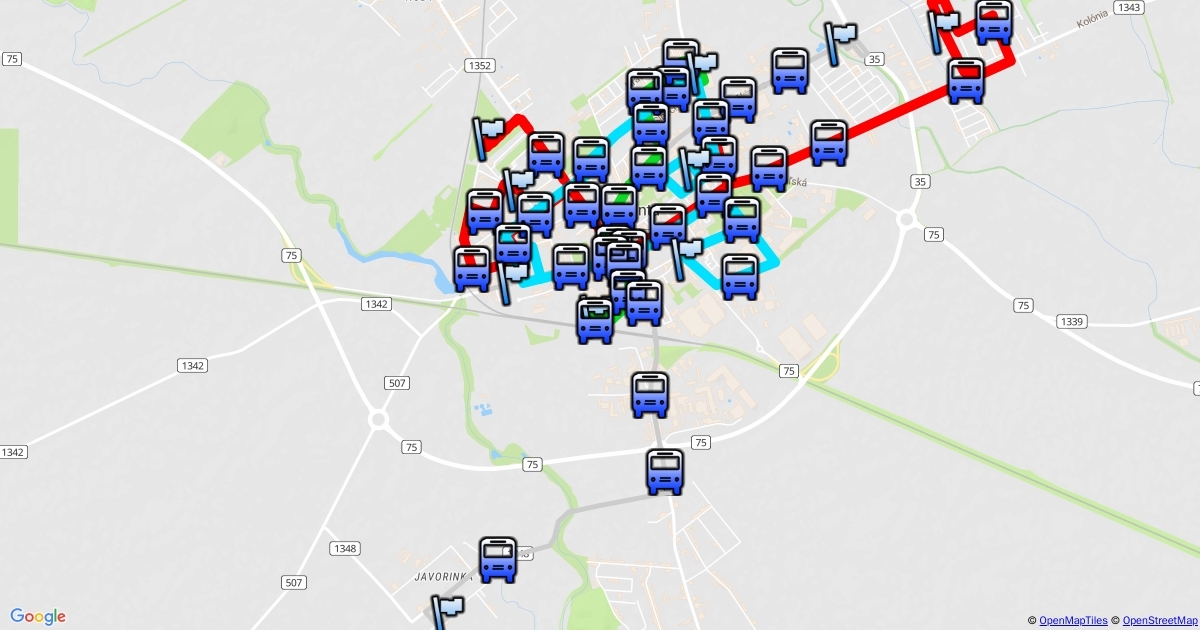Tap the flag marker below Javorinka
The image size is (1200, 630).
[x=445, y=611]
